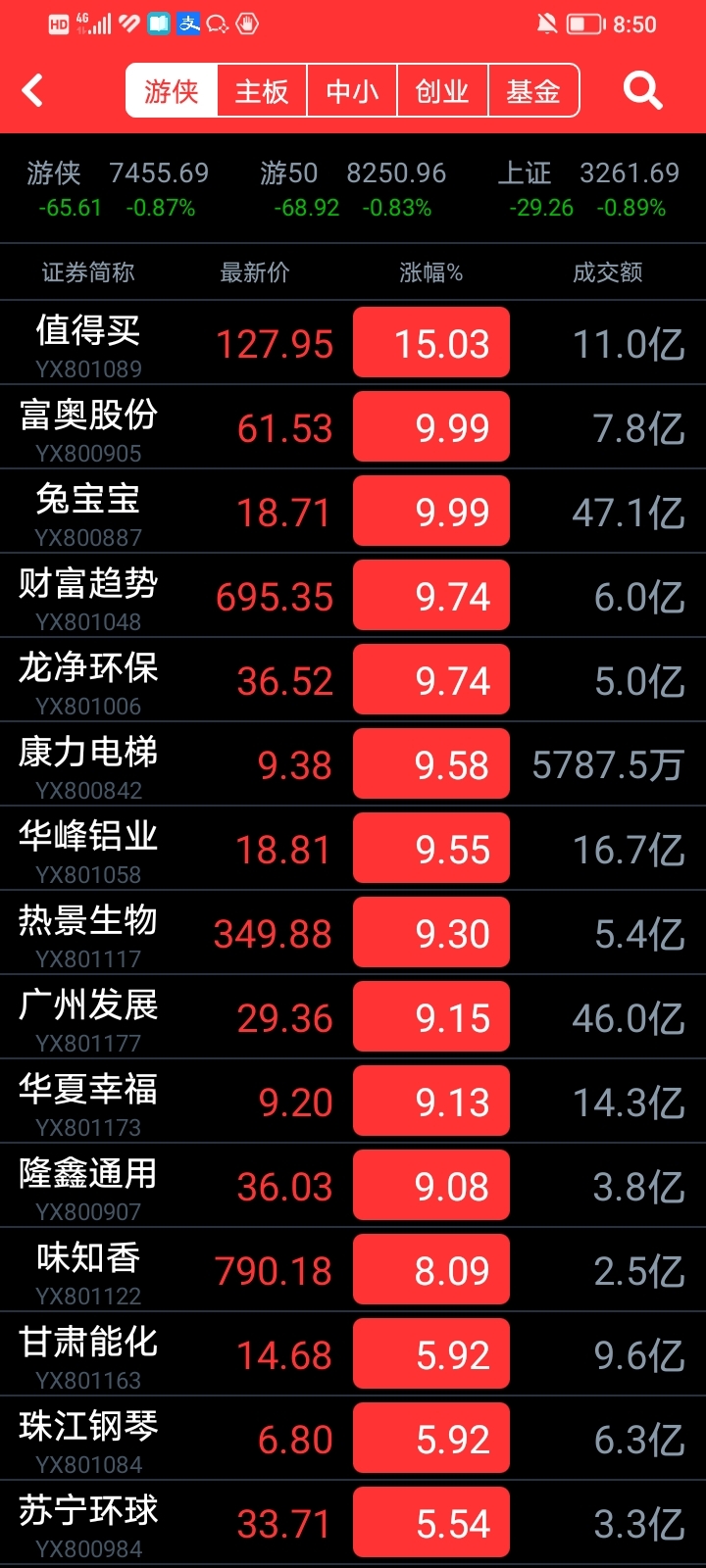
Task: Open the 广州发展 row
Action: point(353,1017)
